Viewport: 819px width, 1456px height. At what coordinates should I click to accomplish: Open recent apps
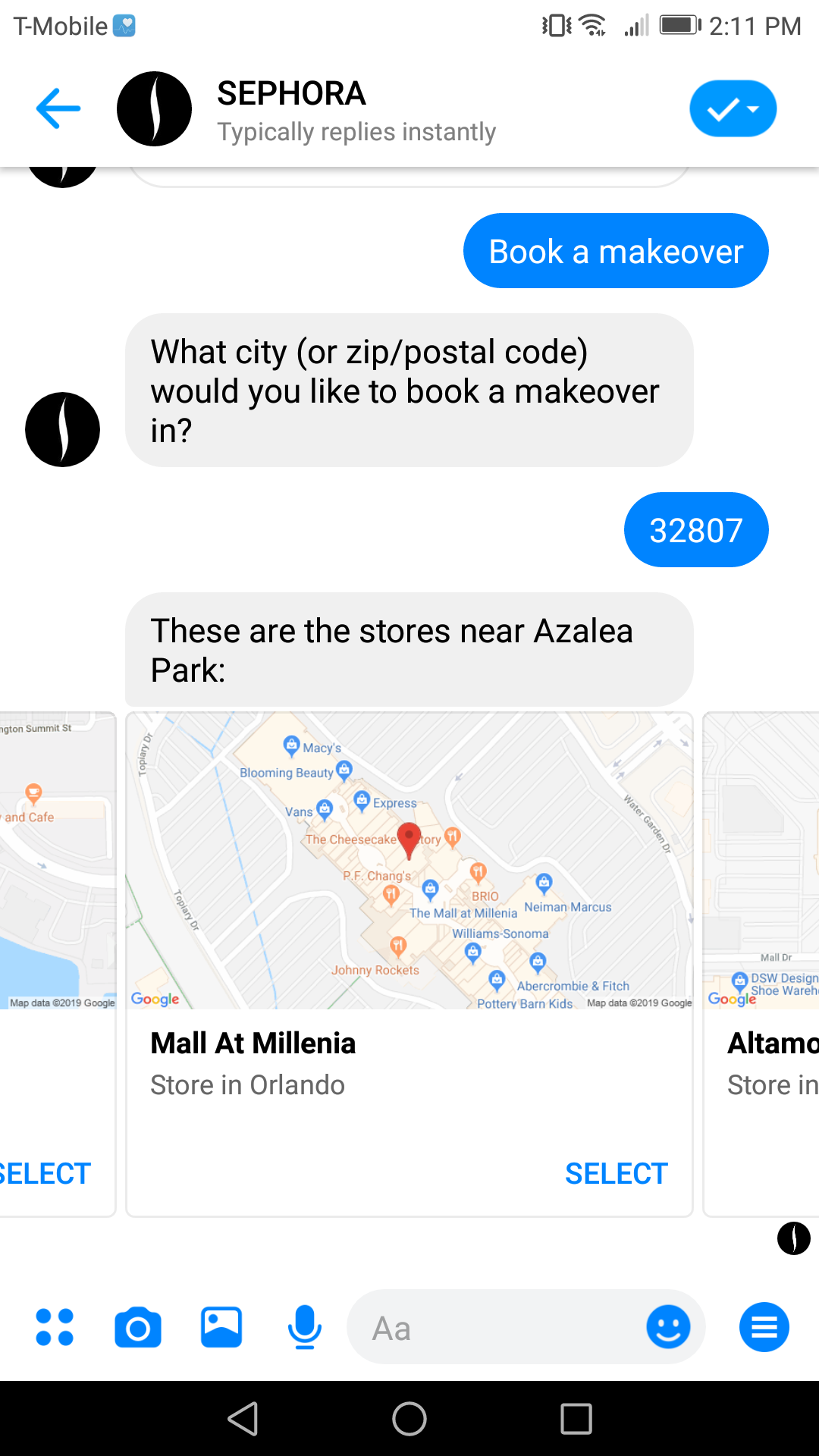point(576,1418)
